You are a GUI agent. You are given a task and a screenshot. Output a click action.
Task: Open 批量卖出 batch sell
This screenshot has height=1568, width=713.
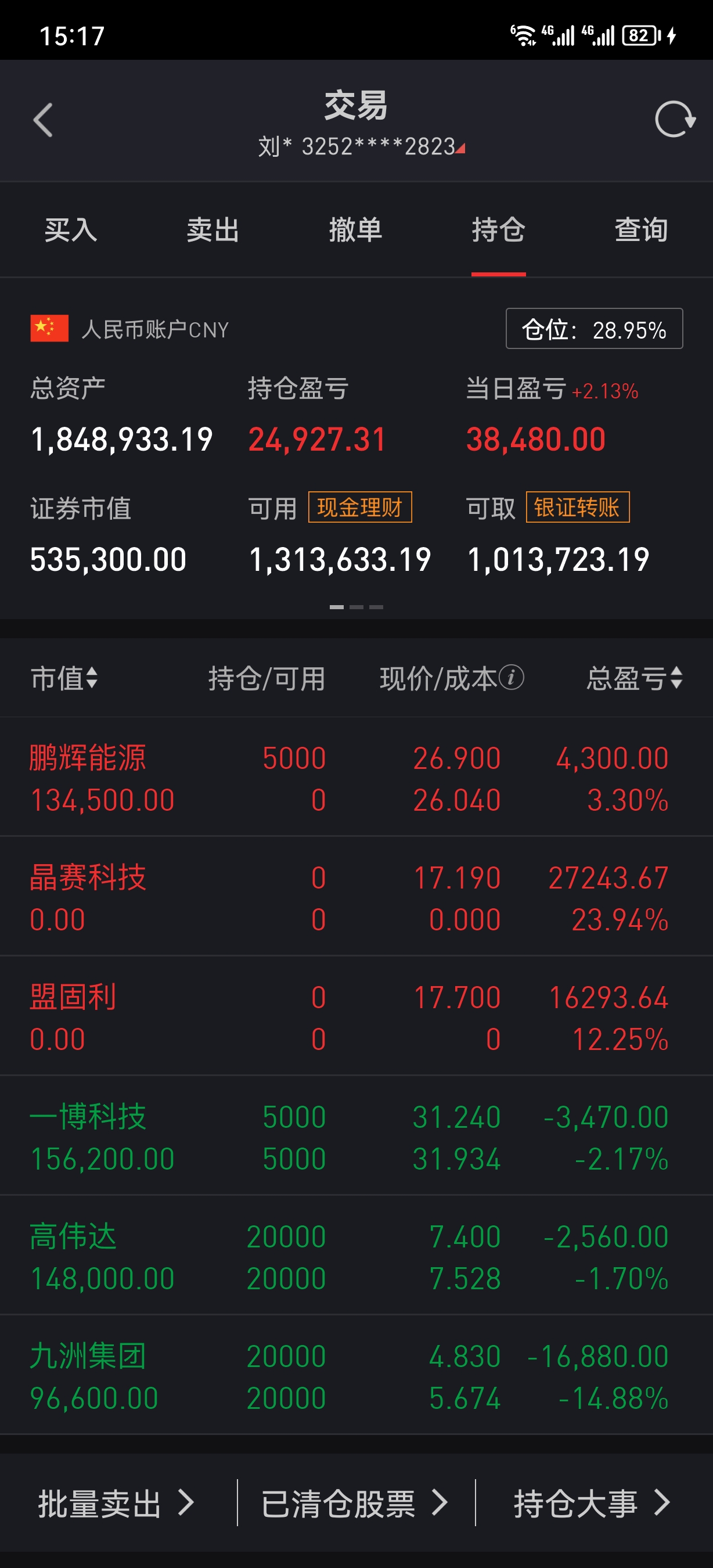coord(116,1503)
